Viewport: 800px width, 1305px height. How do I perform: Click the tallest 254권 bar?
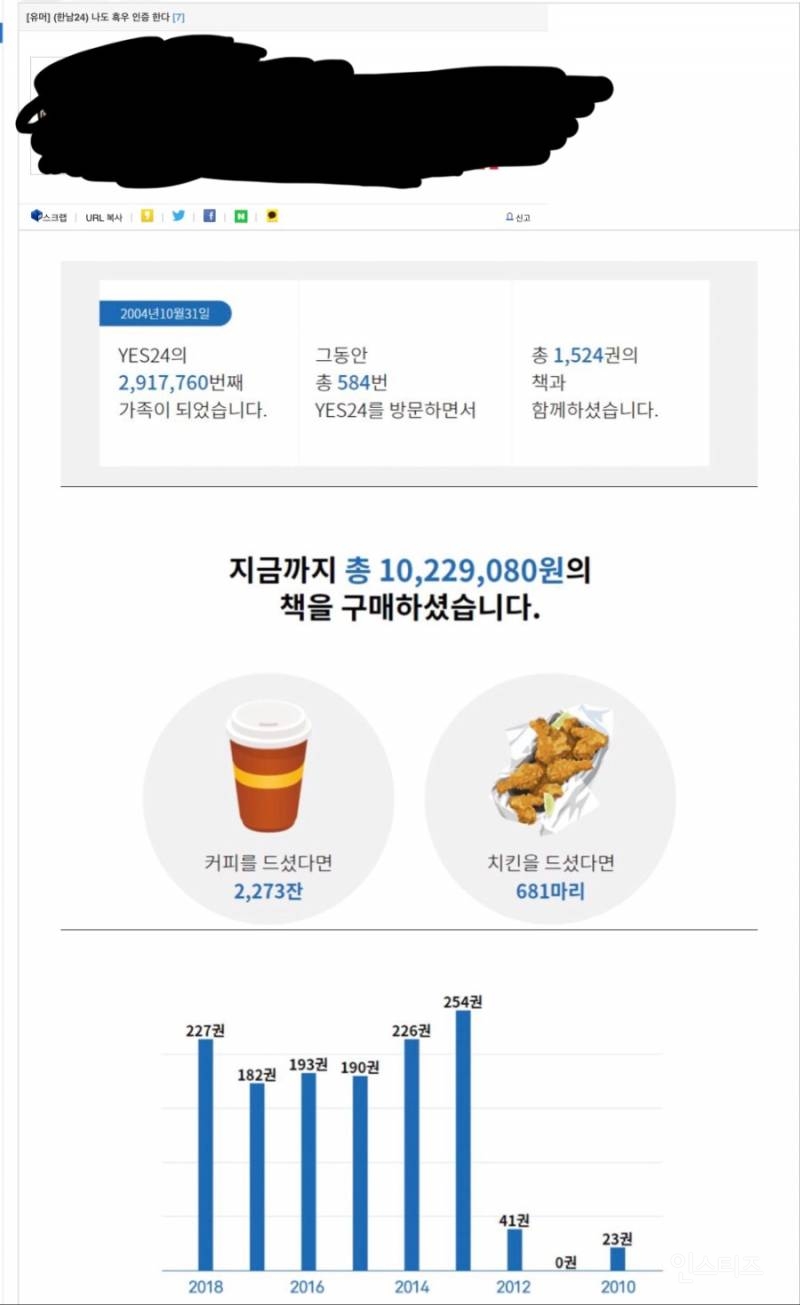point(460,1140)
